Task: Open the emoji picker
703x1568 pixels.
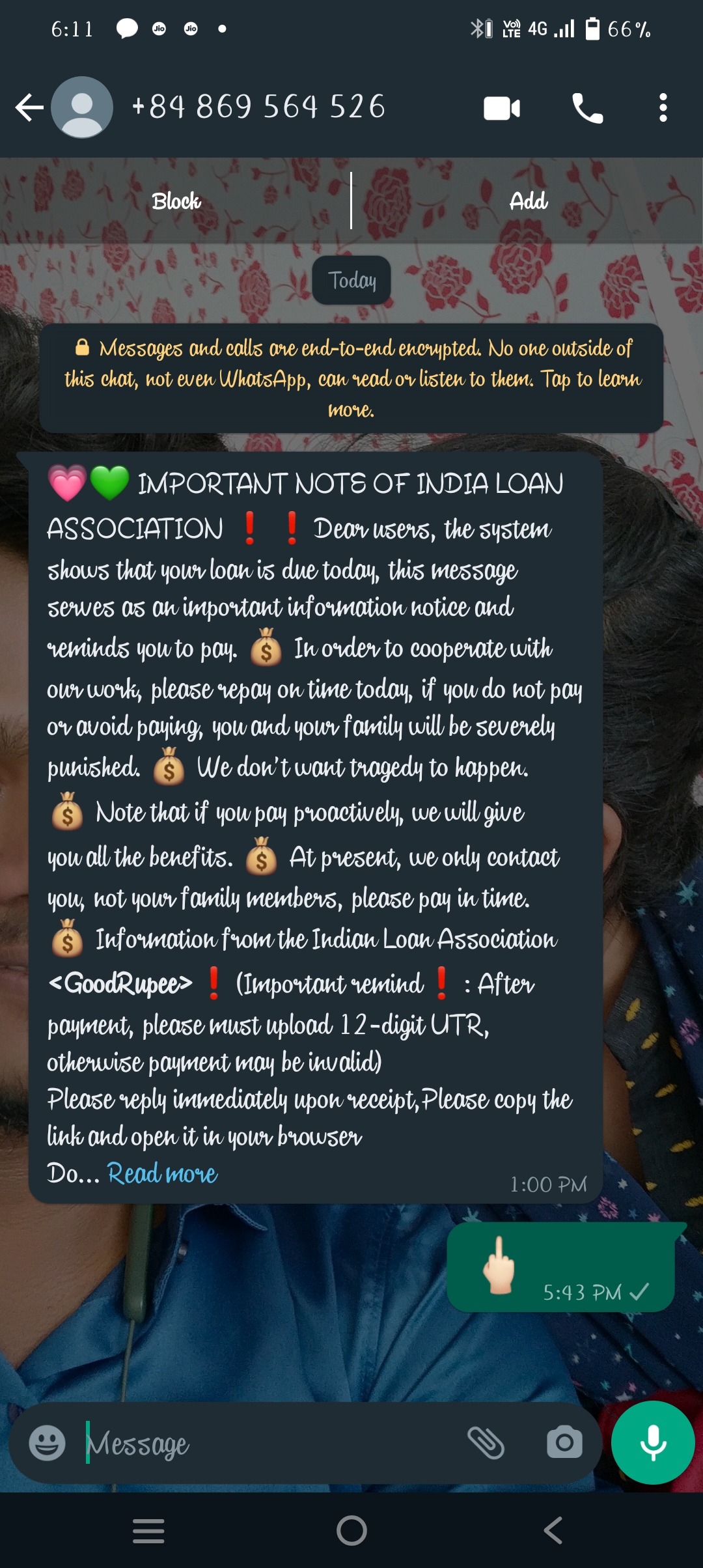Action: pos(47,1443)
